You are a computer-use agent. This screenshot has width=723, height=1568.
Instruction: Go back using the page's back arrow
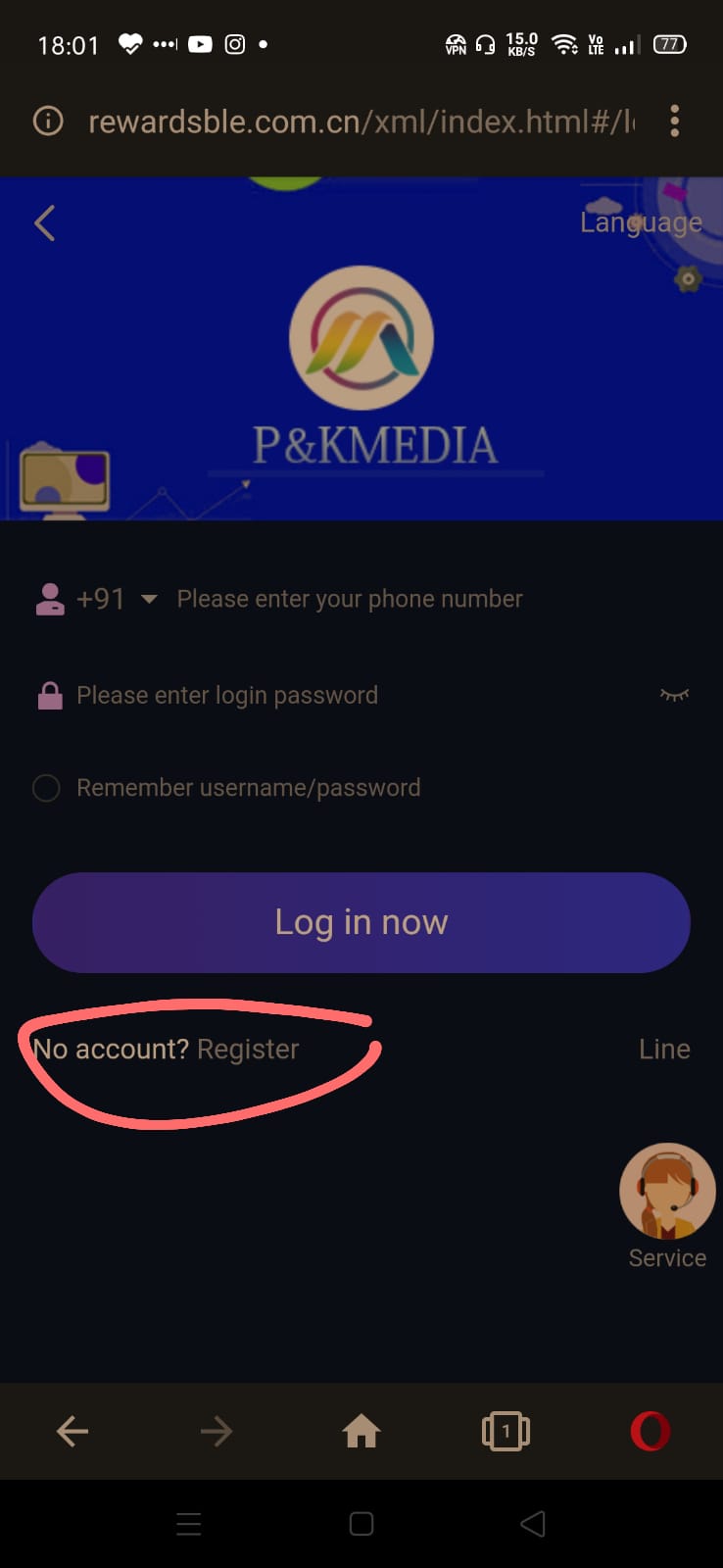coord(44,223)
